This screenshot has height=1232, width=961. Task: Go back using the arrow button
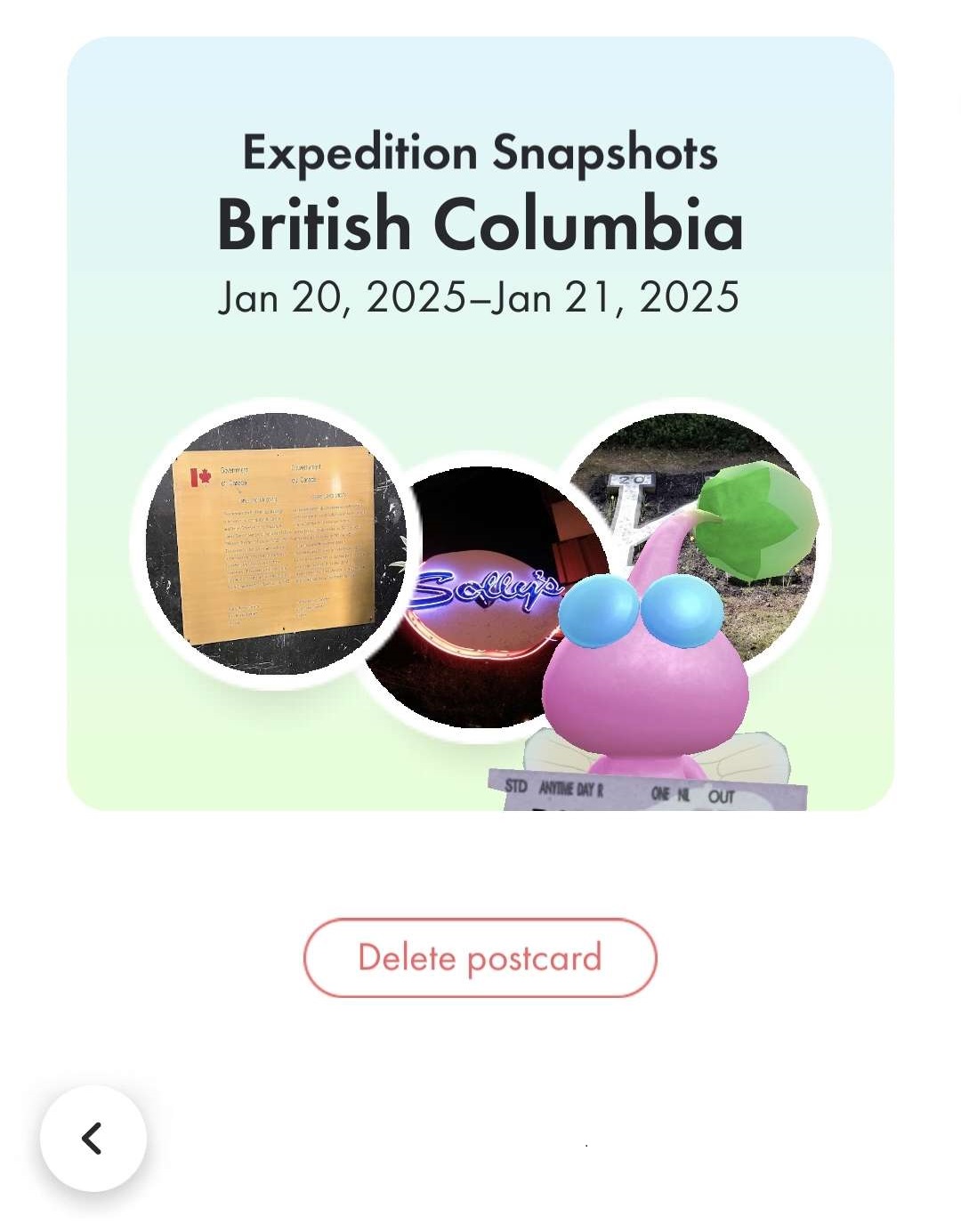point(93,1138)
